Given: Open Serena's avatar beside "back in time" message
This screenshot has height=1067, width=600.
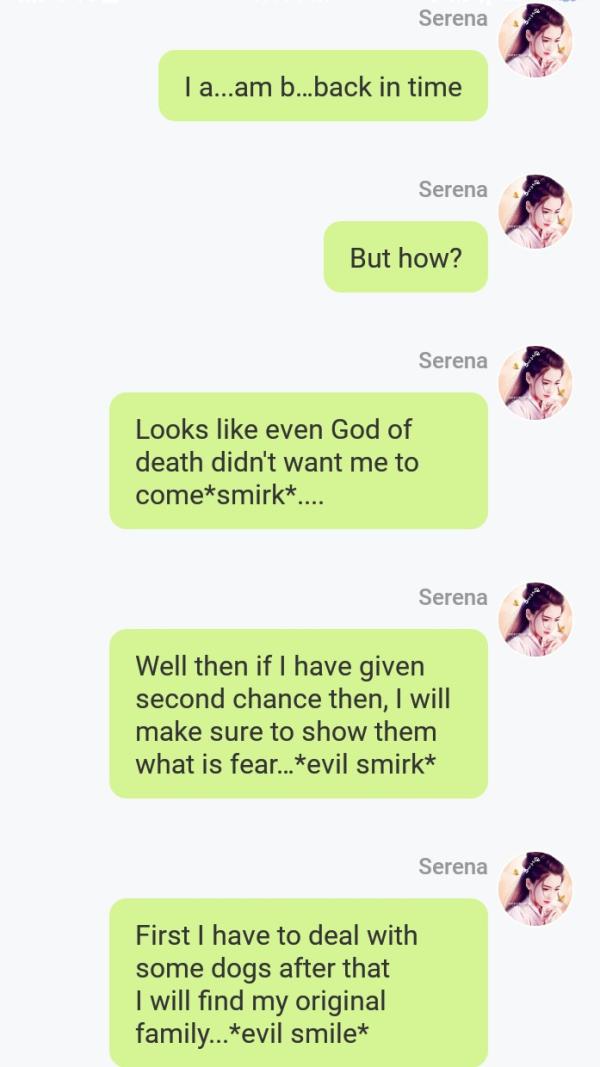Looking at the screenshot, I should click(535, 41).
